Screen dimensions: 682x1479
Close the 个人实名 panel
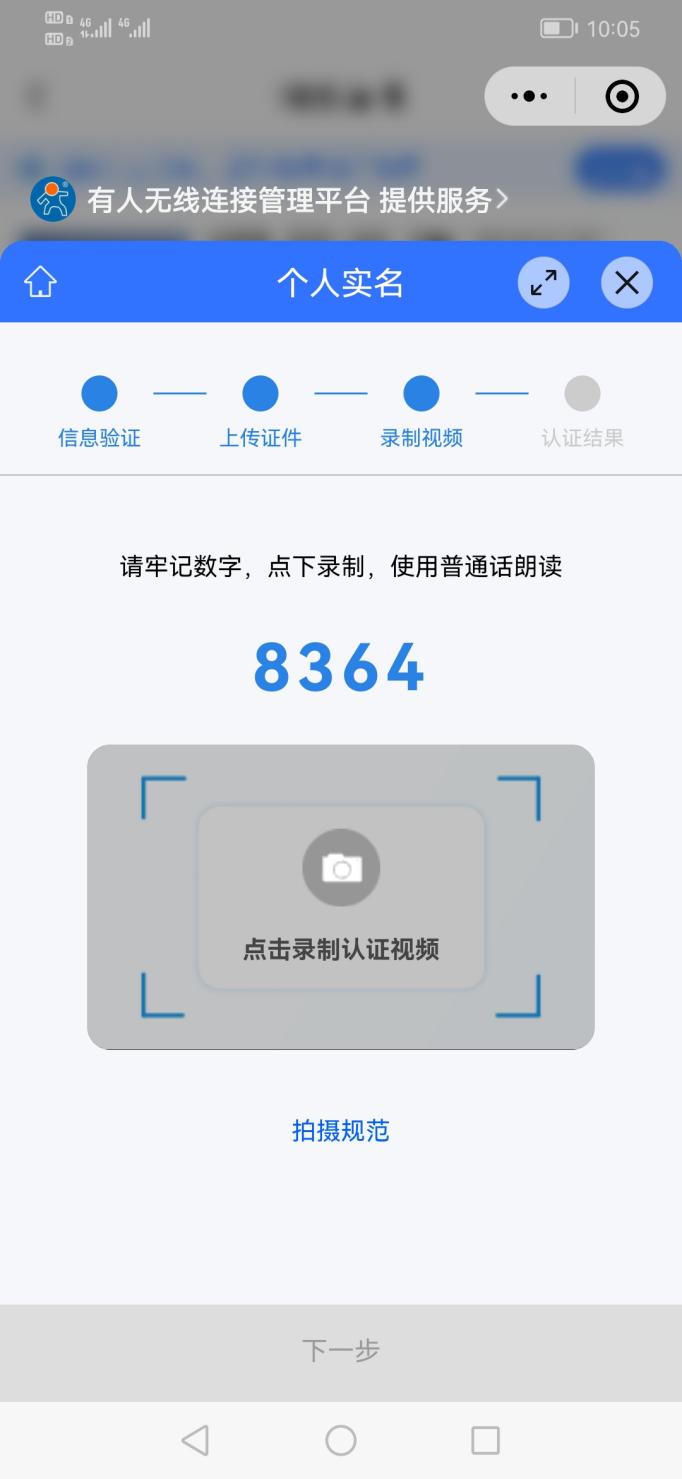(x=626, y=283)
